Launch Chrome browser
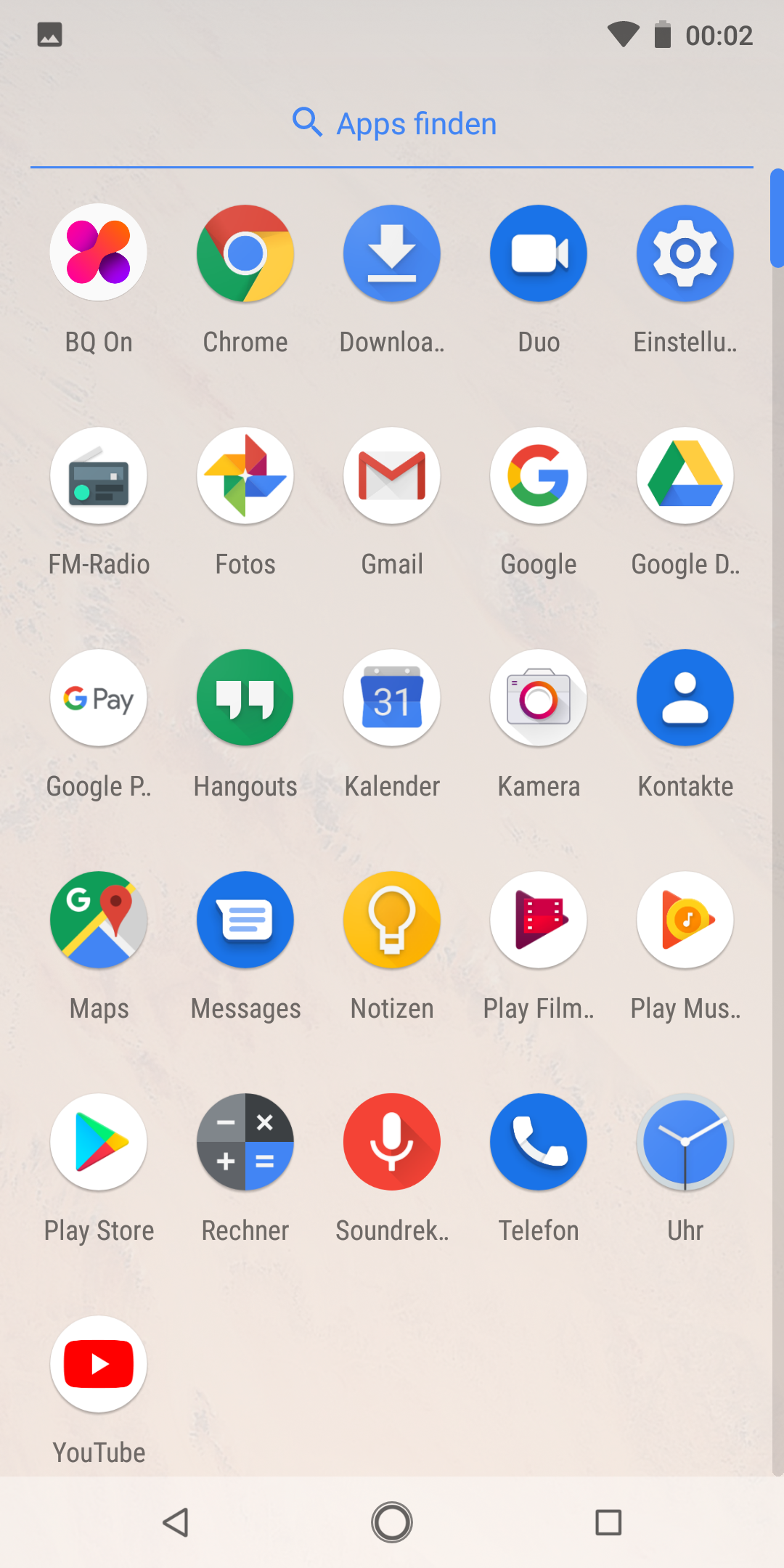The width and height of the screenshot is (784, 1568). tap(245, 253)
